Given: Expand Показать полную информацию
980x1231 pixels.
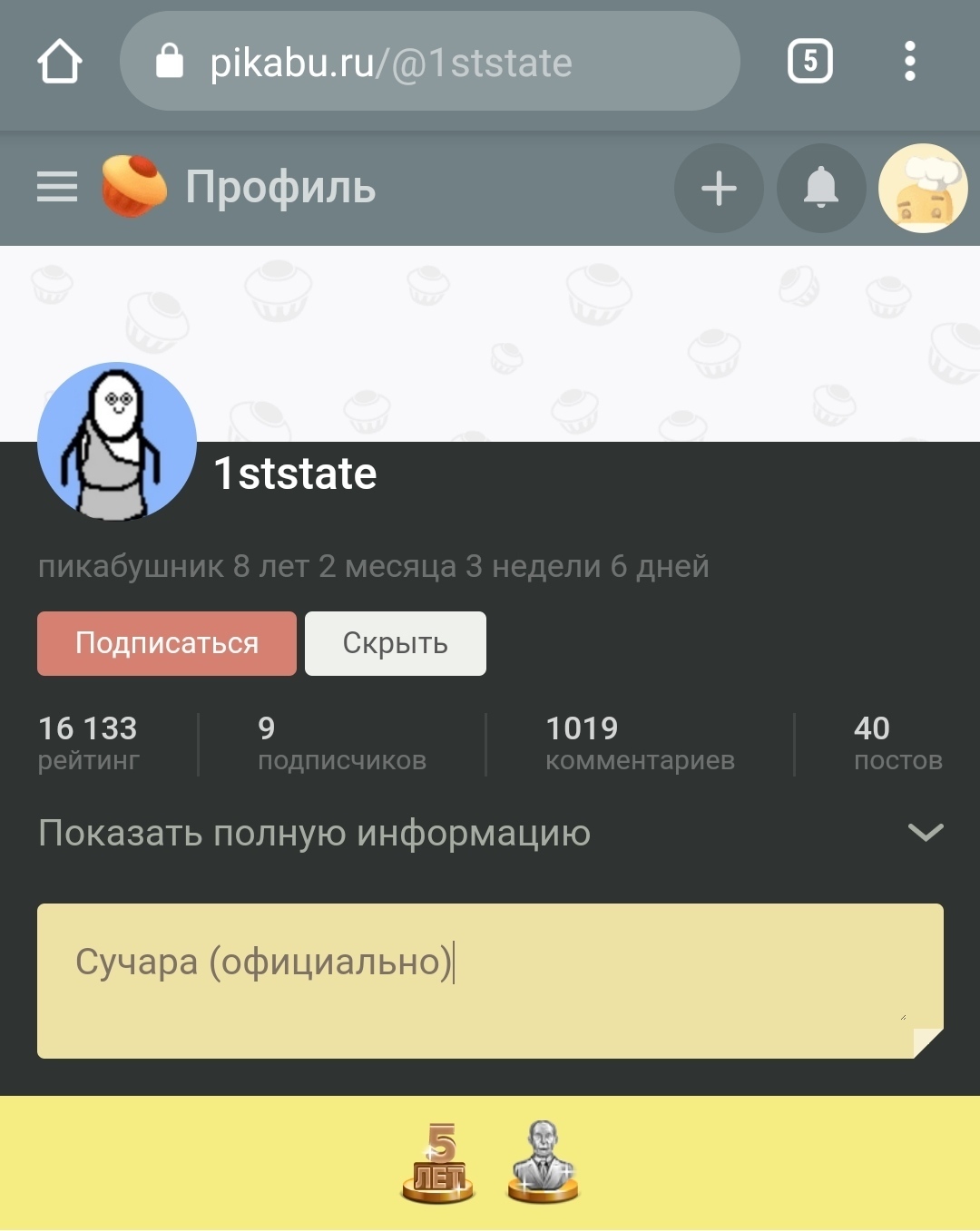Looking at the screenshot, I should pos(490,833).
